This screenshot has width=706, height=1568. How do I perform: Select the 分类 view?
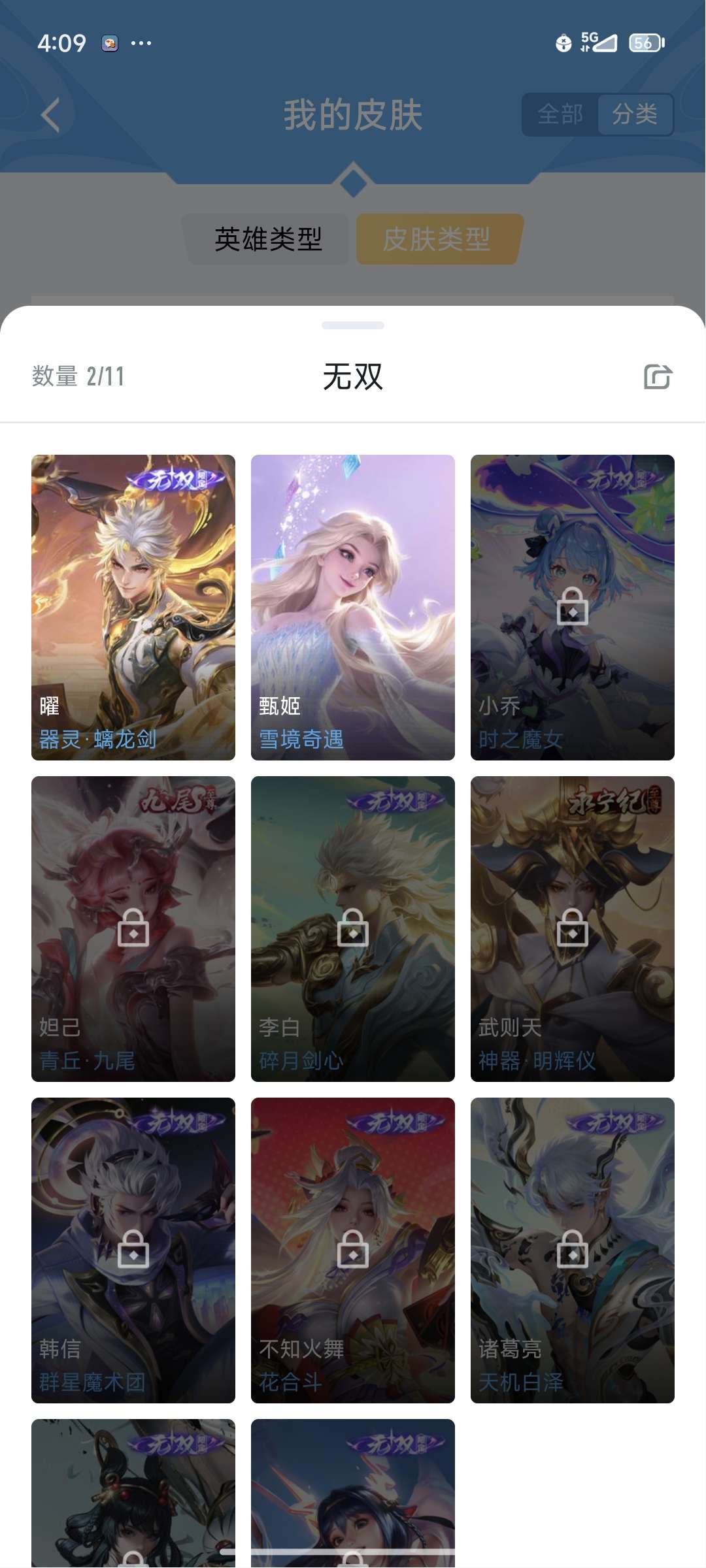[x=635, y=114]
